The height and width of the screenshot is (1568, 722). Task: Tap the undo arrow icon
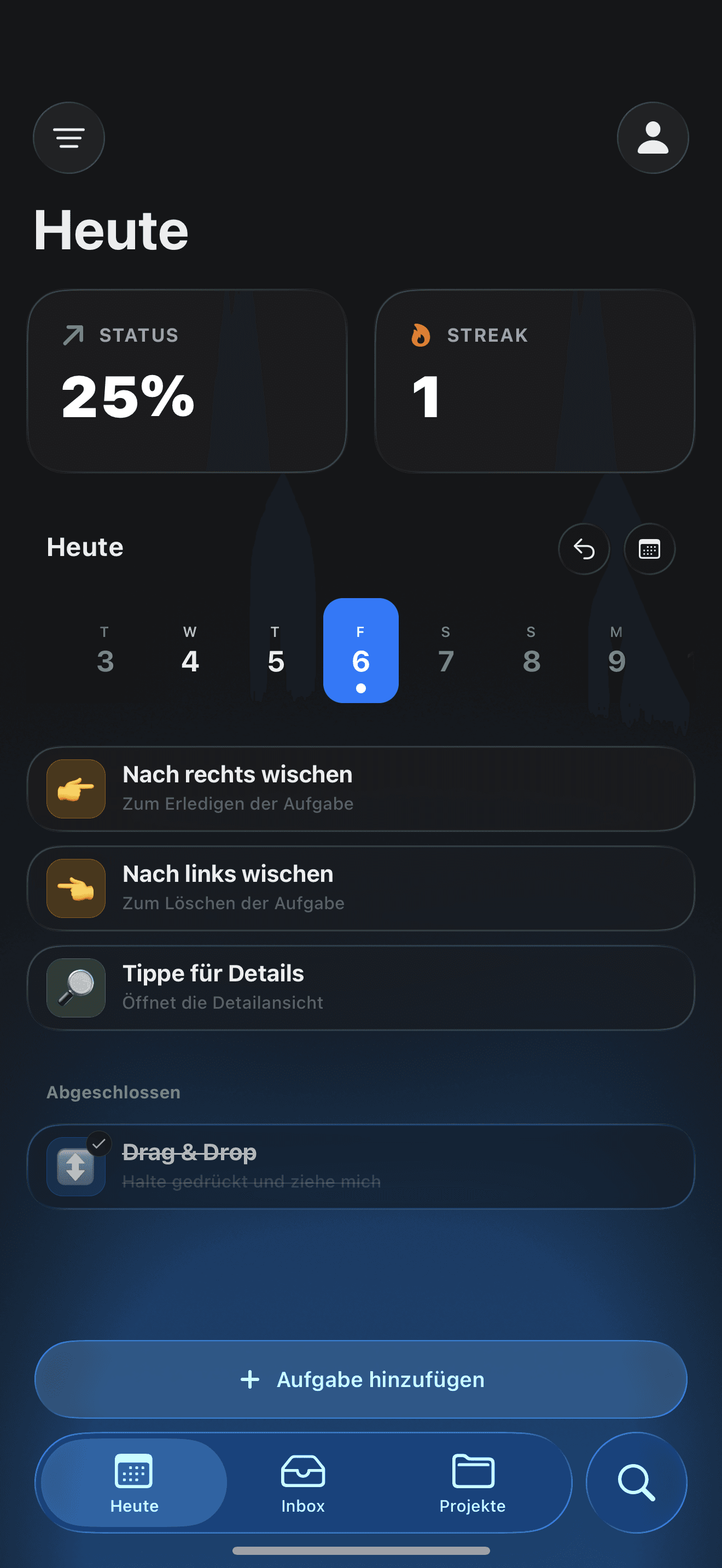[x=583, y=548]
